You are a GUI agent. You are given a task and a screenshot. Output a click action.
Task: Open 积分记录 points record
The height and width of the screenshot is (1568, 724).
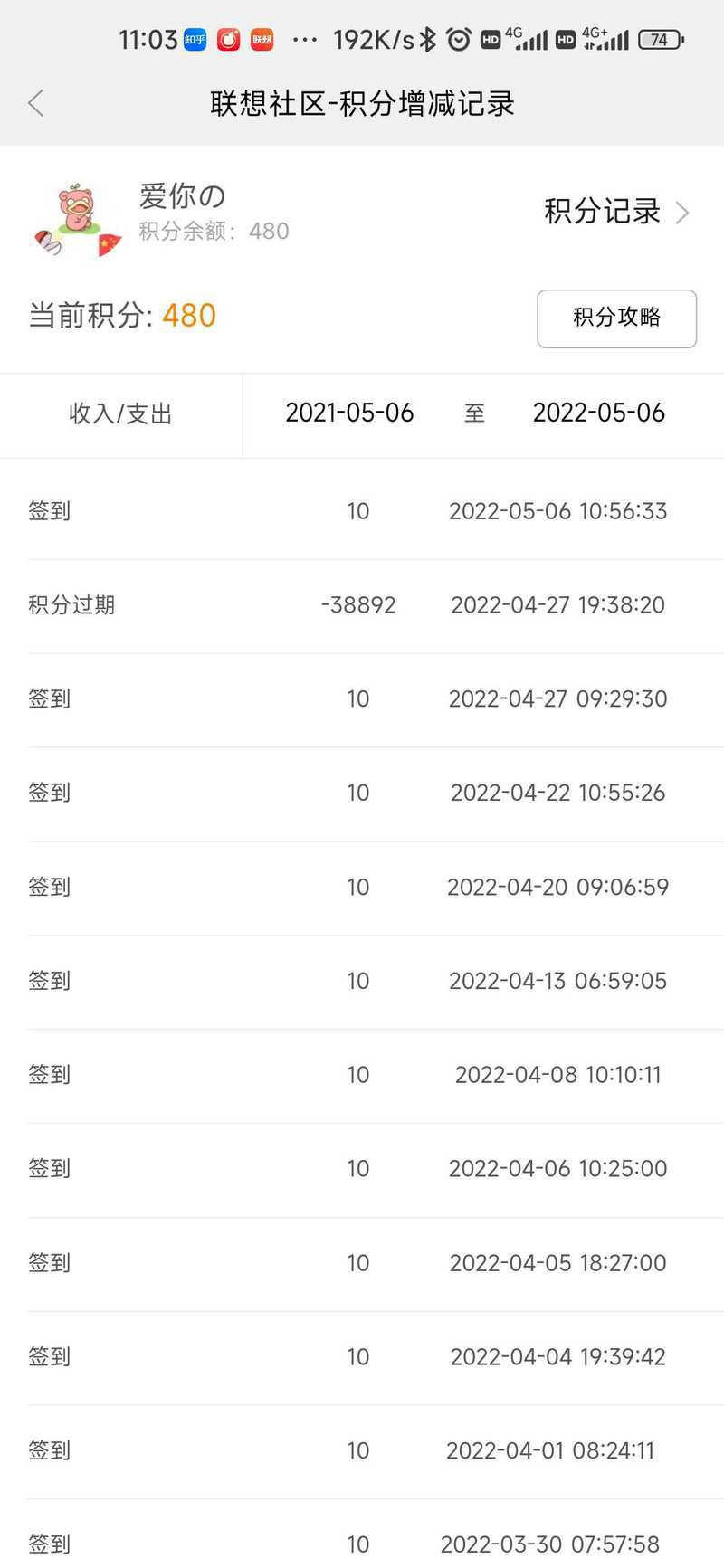[616, 212]
